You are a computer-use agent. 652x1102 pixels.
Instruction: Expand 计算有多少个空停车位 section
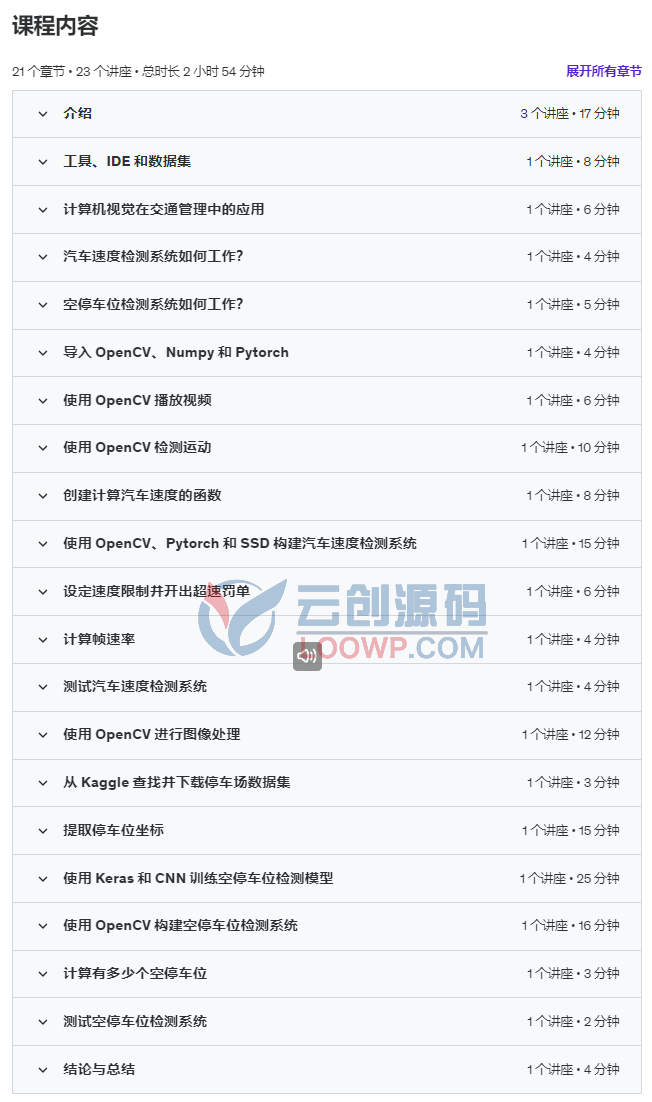[327, 974]
